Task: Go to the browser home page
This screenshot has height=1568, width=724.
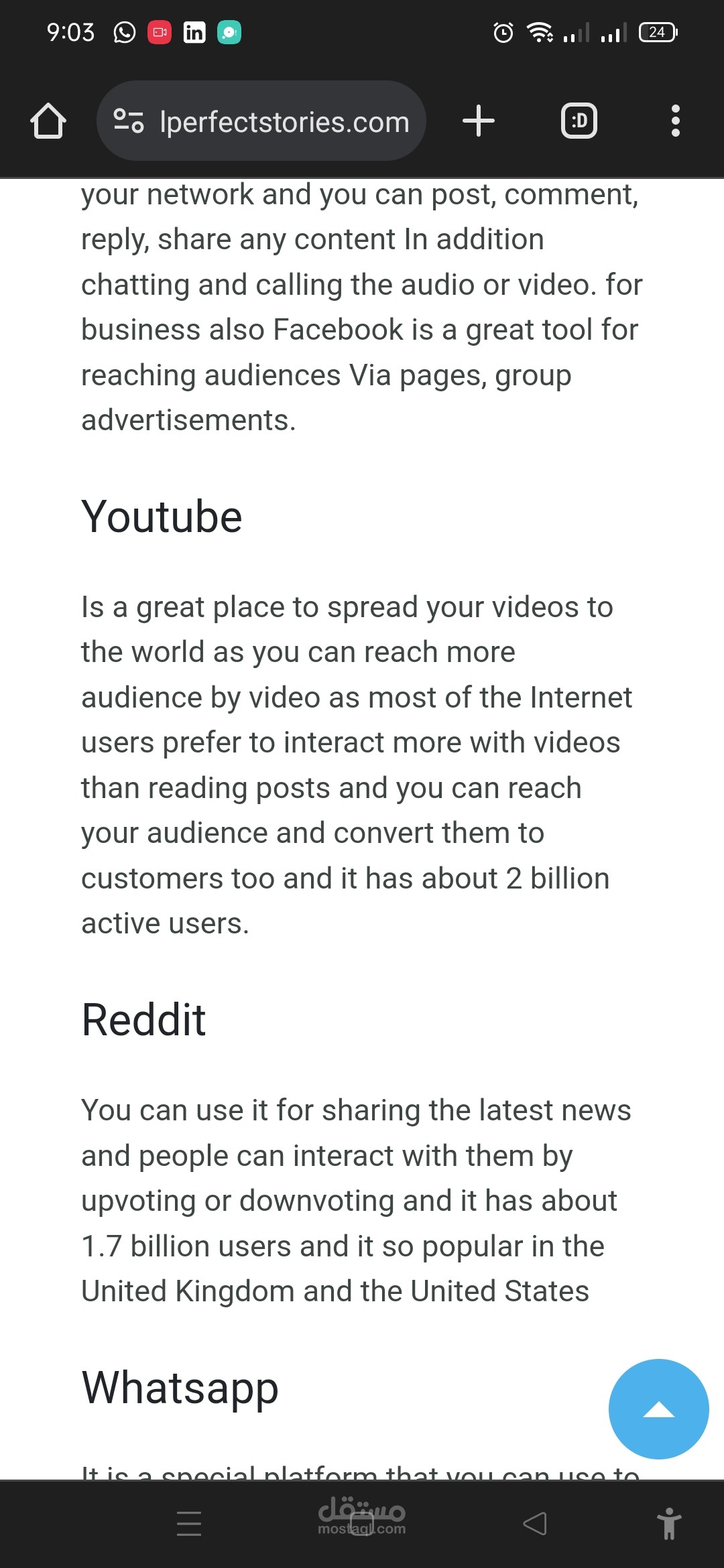Action: tap(48, 121)
